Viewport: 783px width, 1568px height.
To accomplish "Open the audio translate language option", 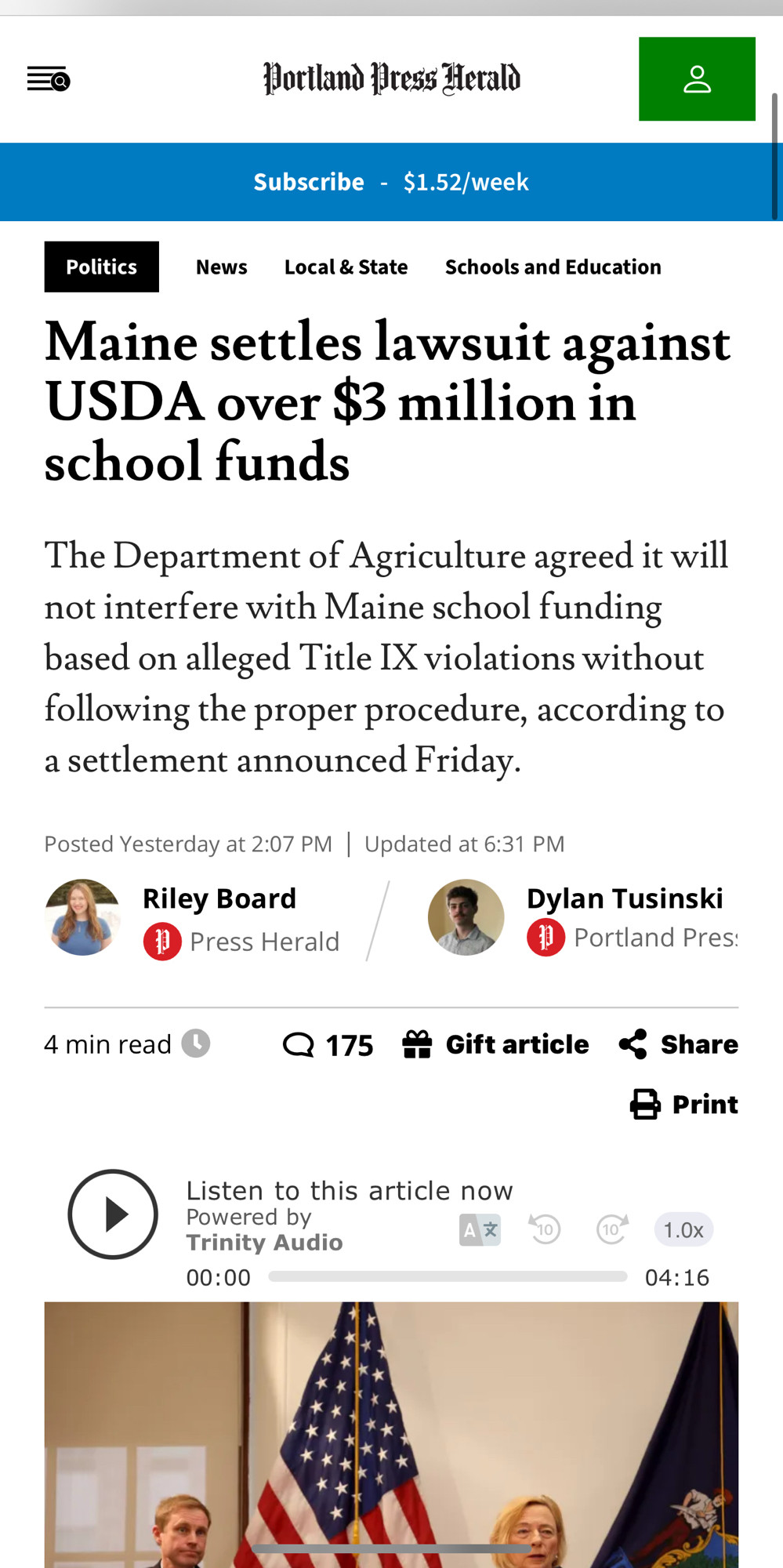I will 480,1229.
